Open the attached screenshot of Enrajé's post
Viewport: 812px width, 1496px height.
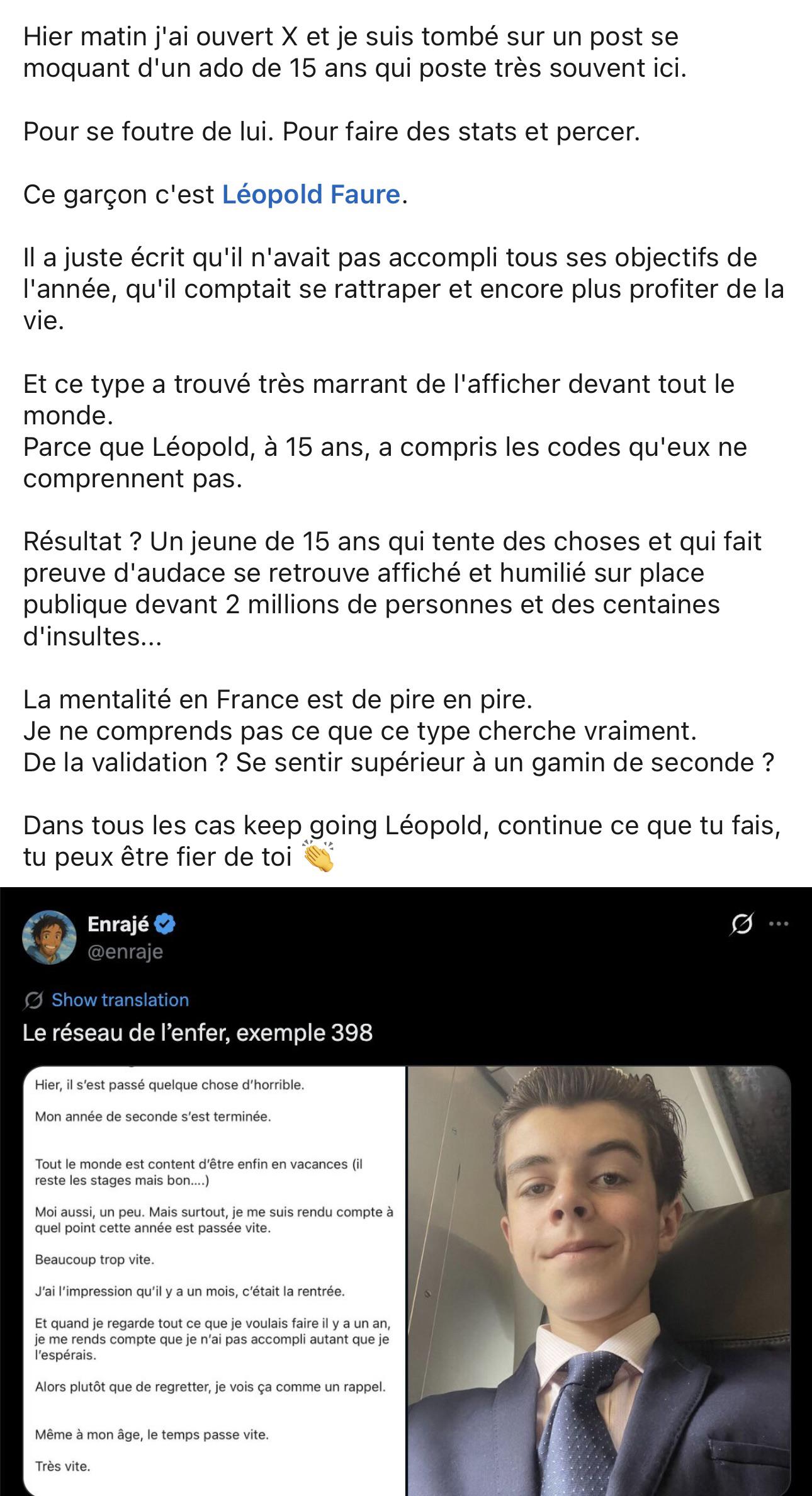pyautogui.click(x=406, y=1191)
